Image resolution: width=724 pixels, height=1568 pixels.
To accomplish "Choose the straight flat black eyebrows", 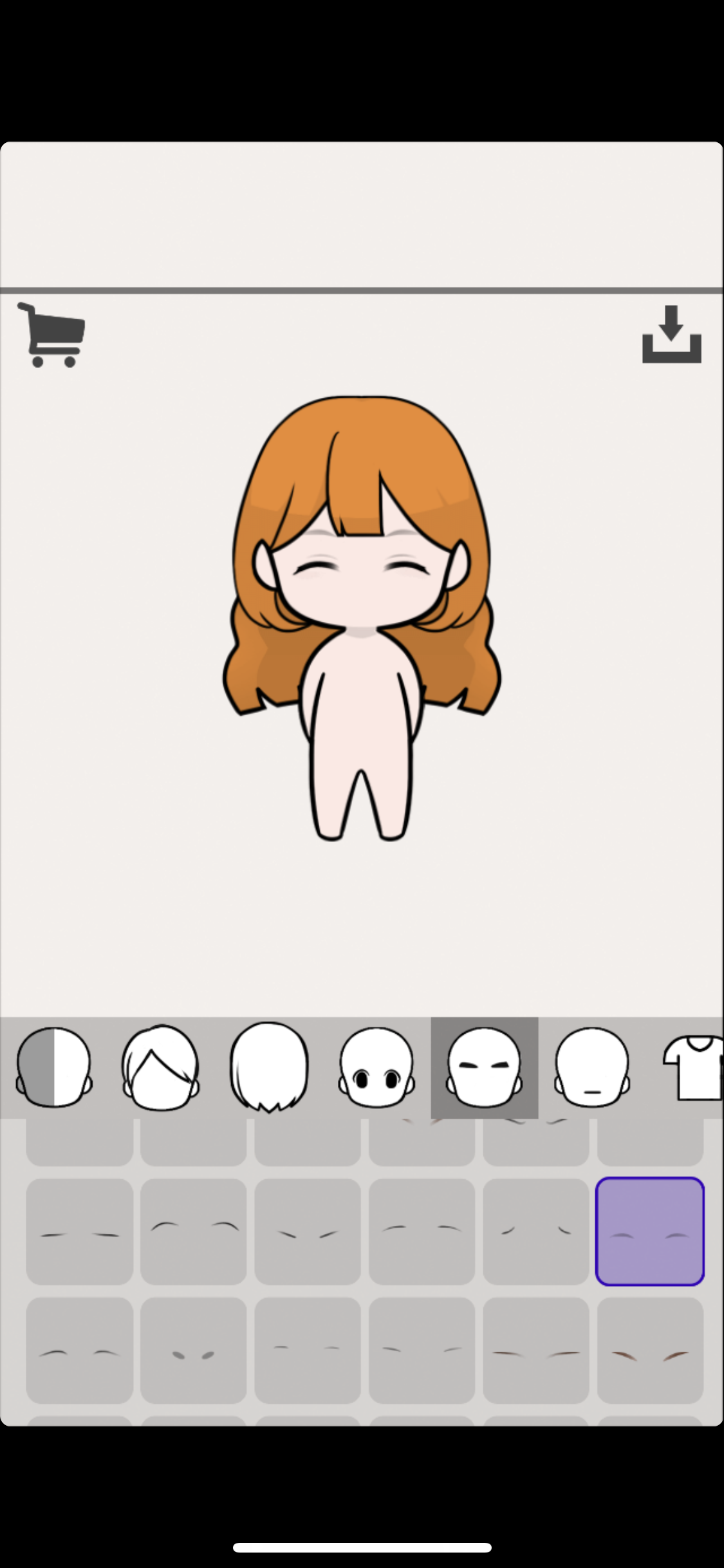I will coord(80,1231).
